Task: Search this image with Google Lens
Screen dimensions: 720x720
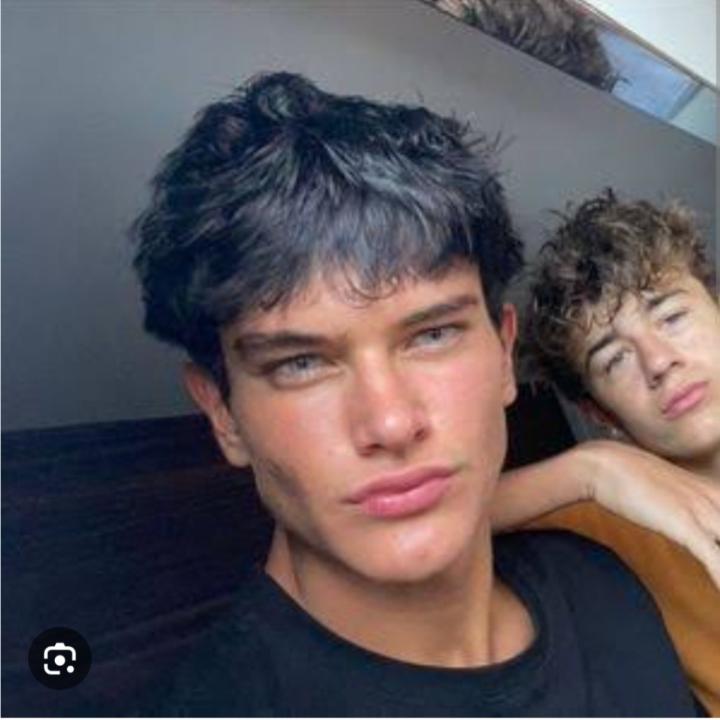Action: (x=59, y=658)
